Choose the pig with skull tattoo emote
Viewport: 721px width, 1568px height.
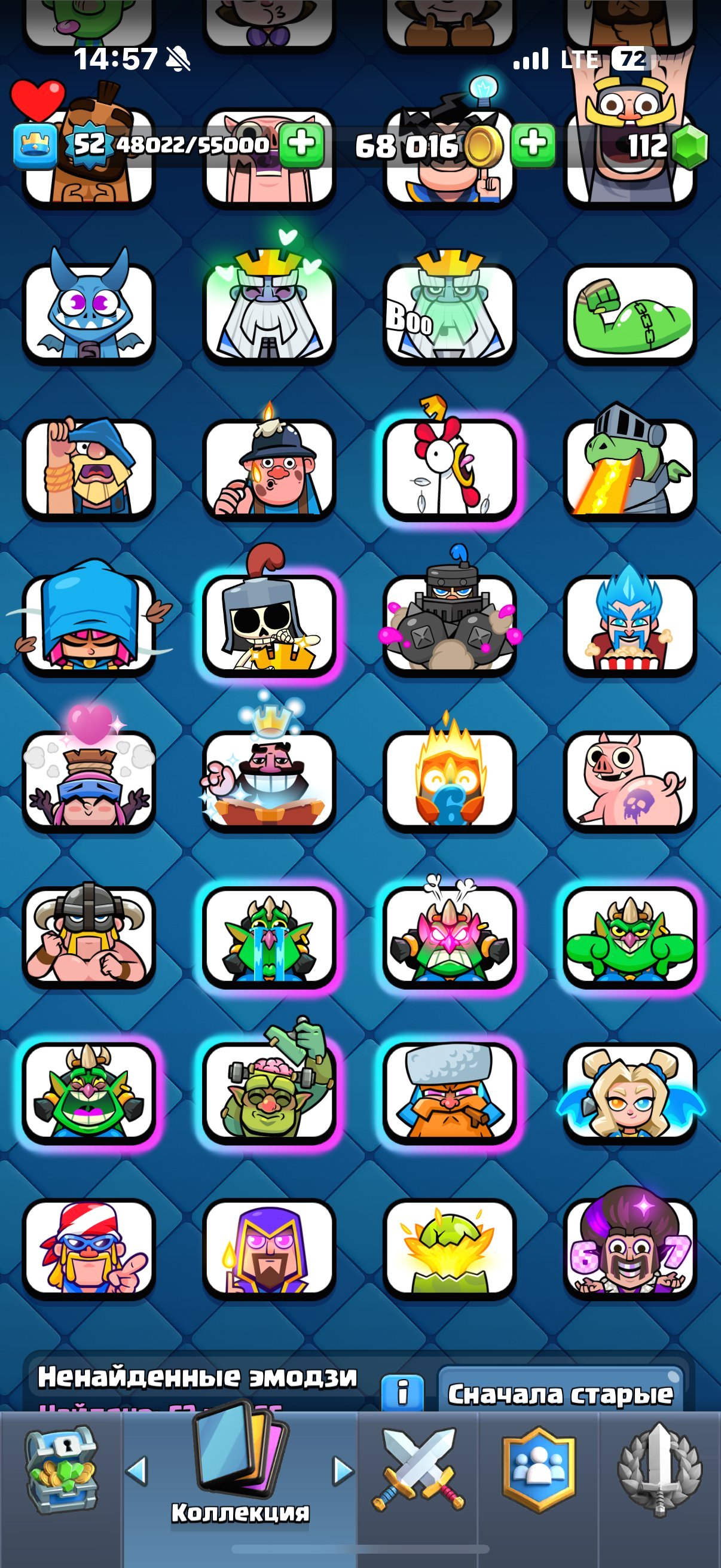pyautogui.click(x=630, y=780)
